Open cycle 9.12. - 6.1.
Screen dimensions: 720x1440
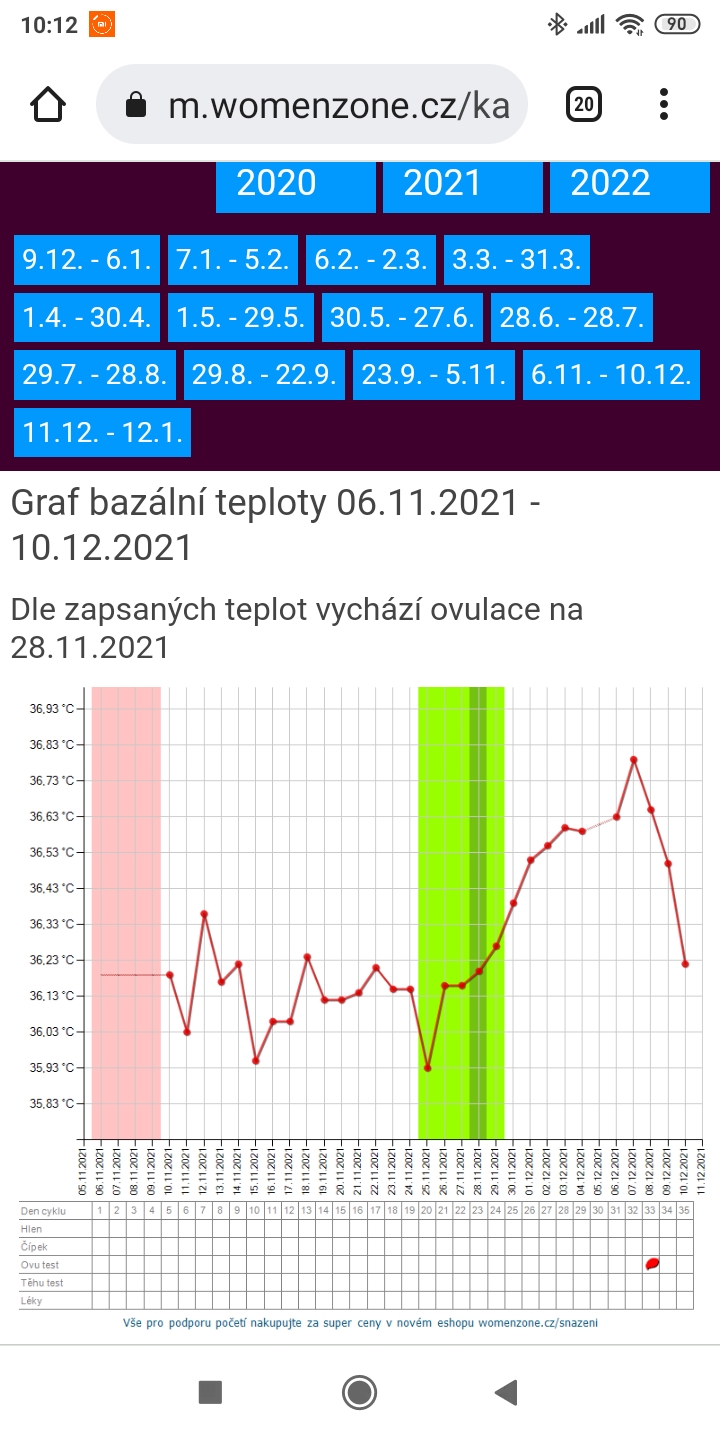tap(86, 261)
